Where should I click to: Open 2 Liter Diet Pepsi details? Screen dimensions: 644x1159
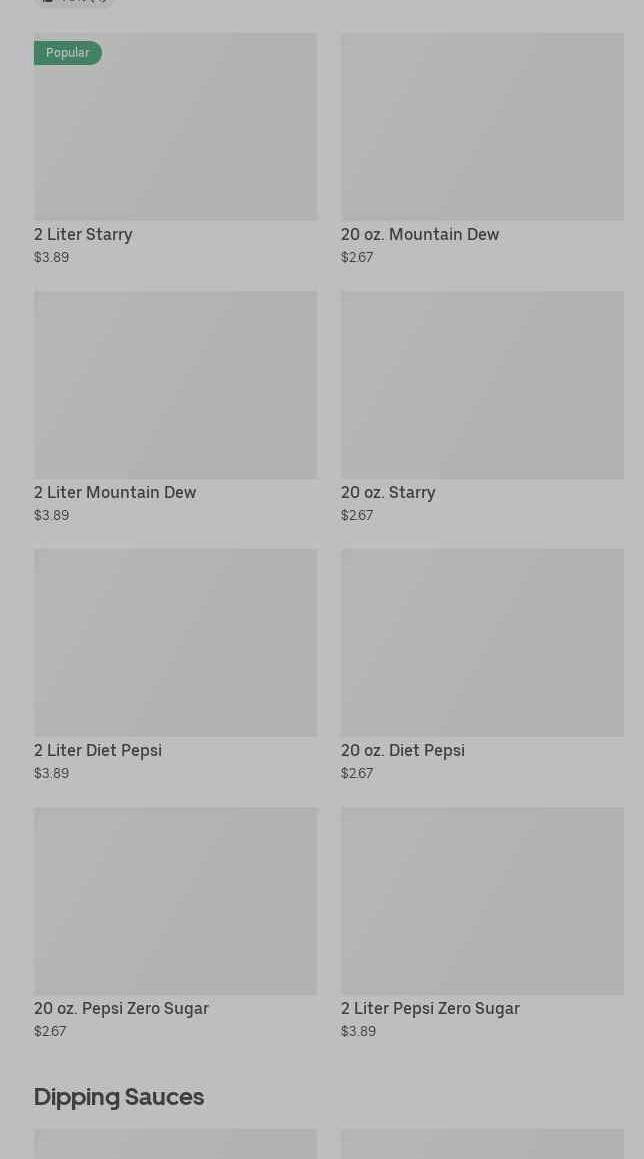coord(175,665)
